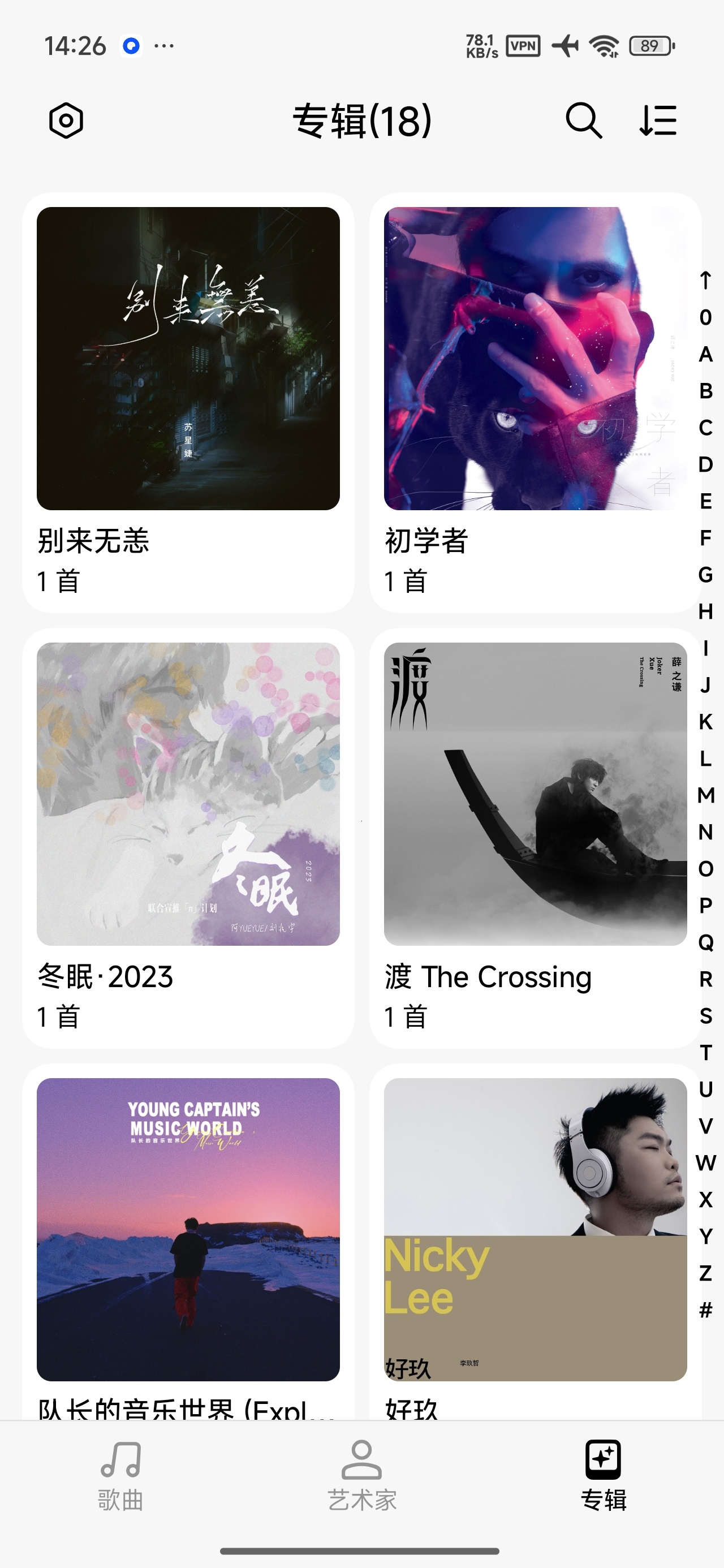Jump to letter S in the index
This screenshot has width=724, height=1568.
tap(705, 1015)
